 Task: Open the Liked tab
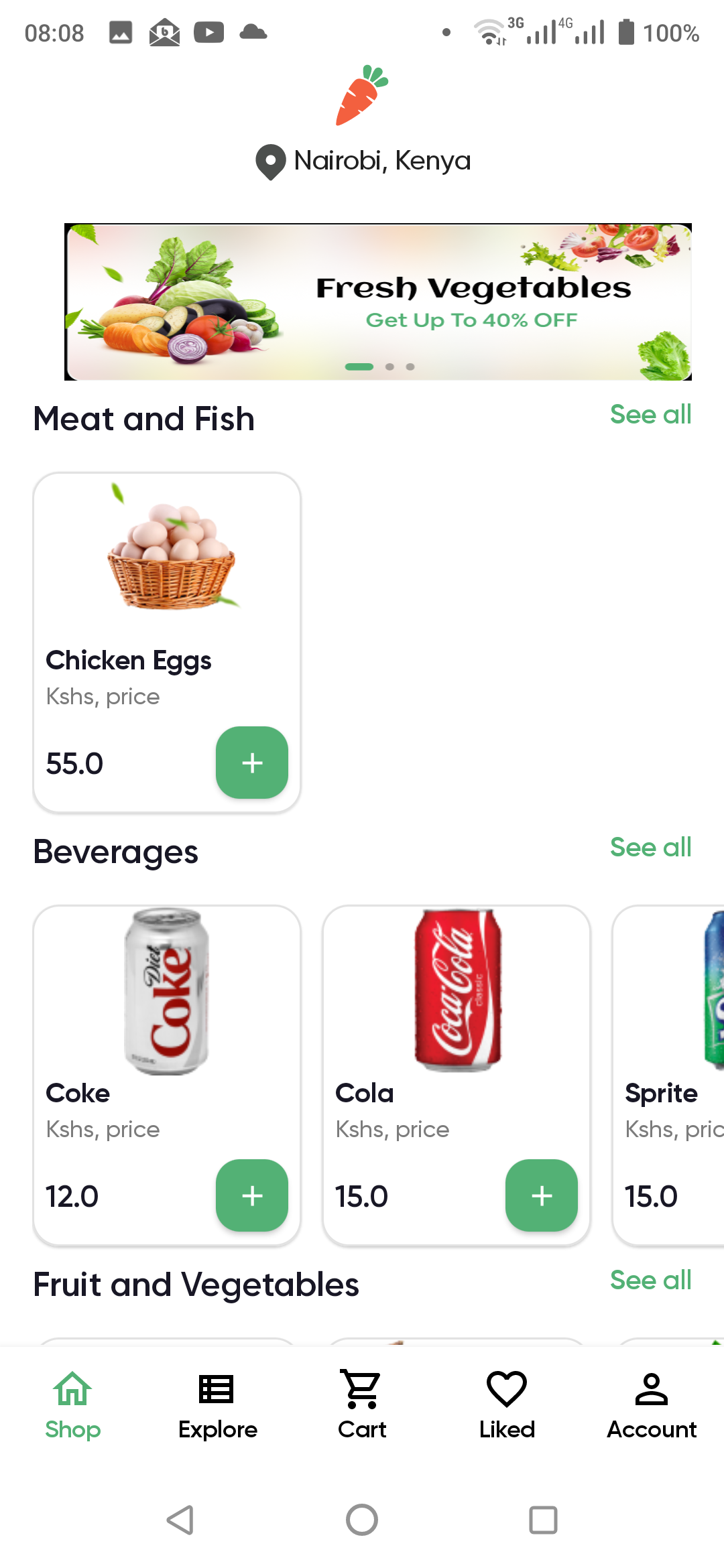coord(507,1404)
